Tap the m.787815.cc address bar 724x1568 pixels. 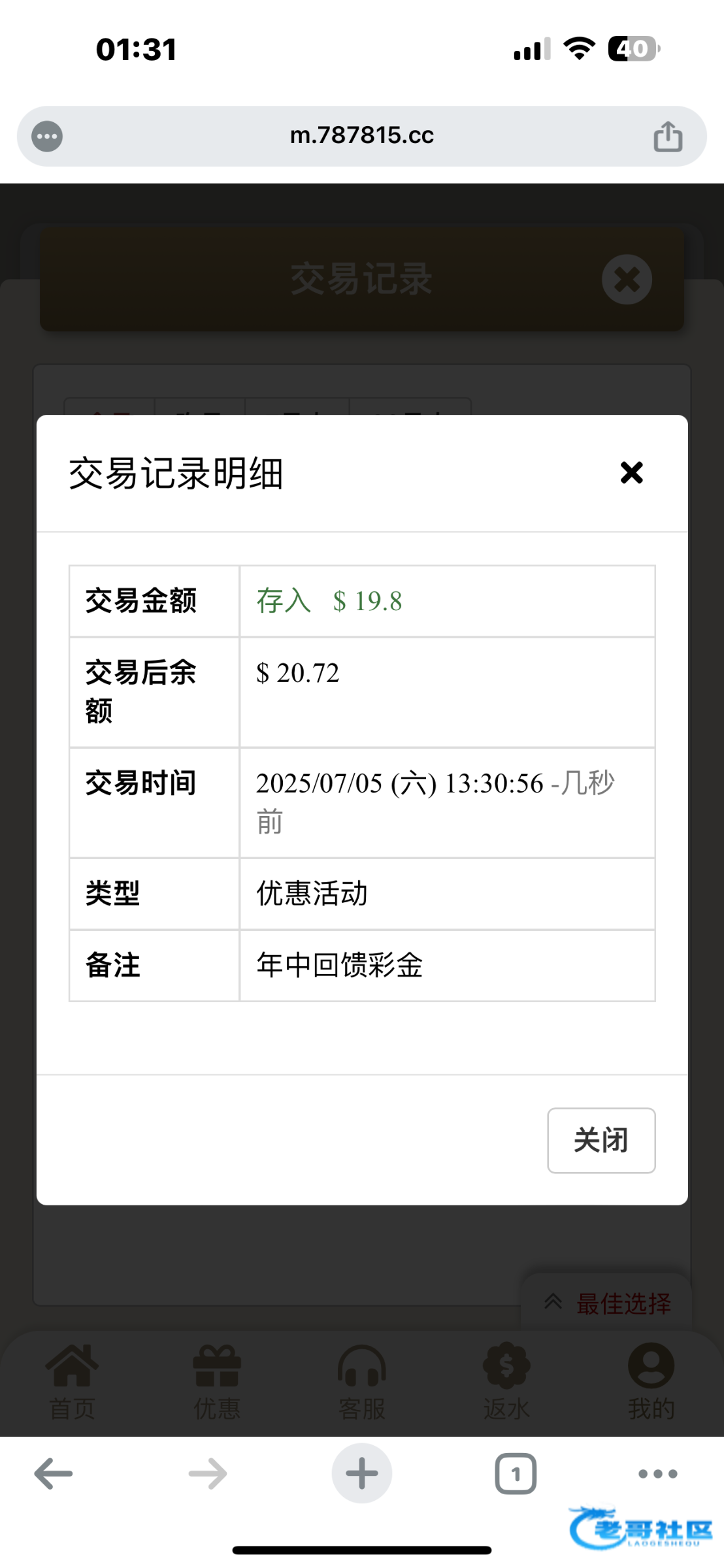pyautogui.click(x=362, y=136)
